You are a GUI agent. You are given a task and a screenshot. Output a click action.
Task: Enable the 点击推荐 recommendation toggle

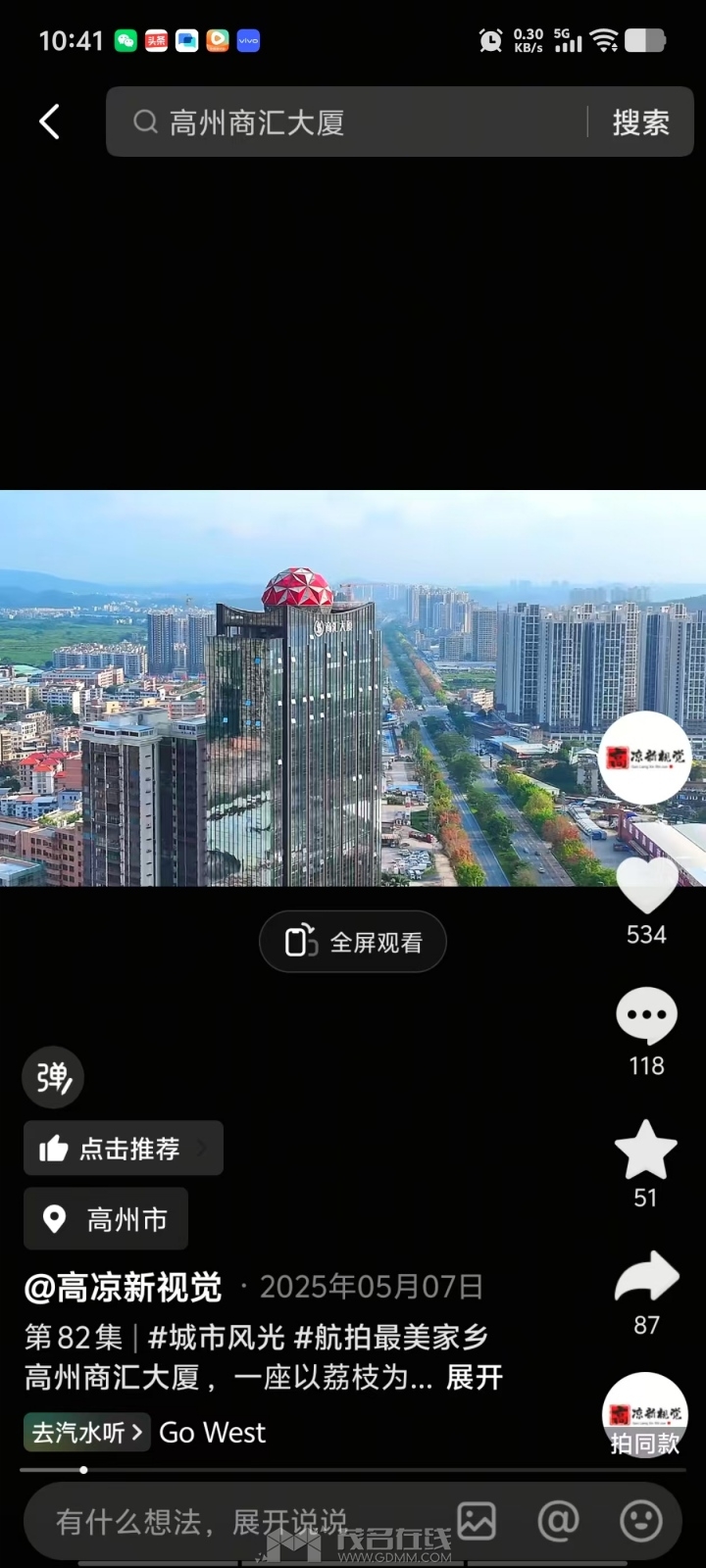point(123,1148)
